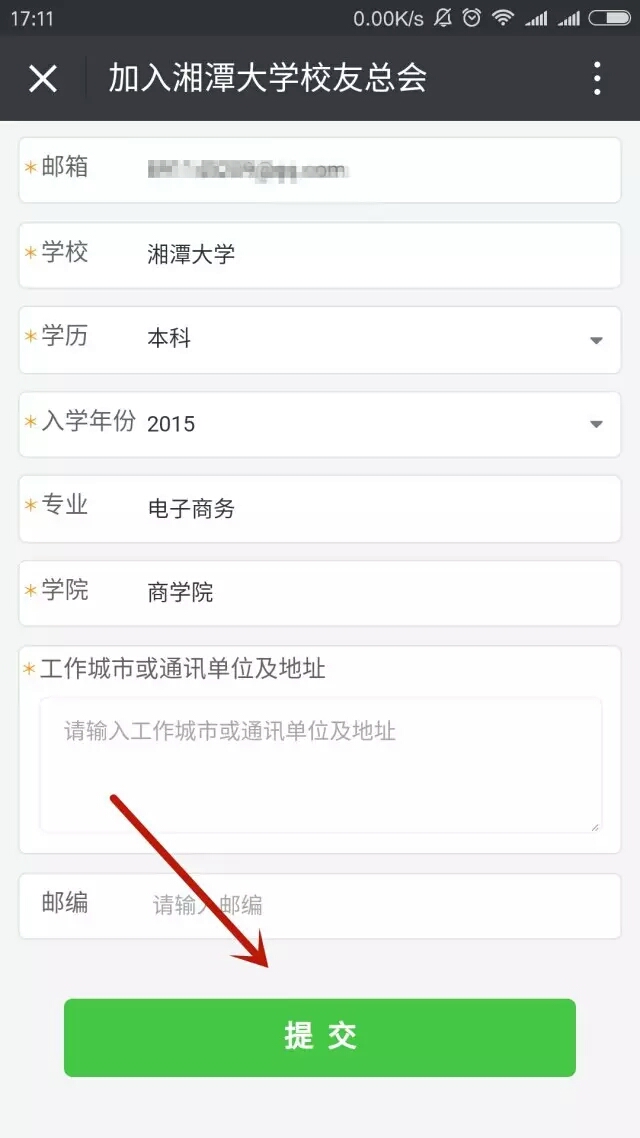
Task: Edit the 专业 field showing 电子商务
Action: [x=380, y=509]
